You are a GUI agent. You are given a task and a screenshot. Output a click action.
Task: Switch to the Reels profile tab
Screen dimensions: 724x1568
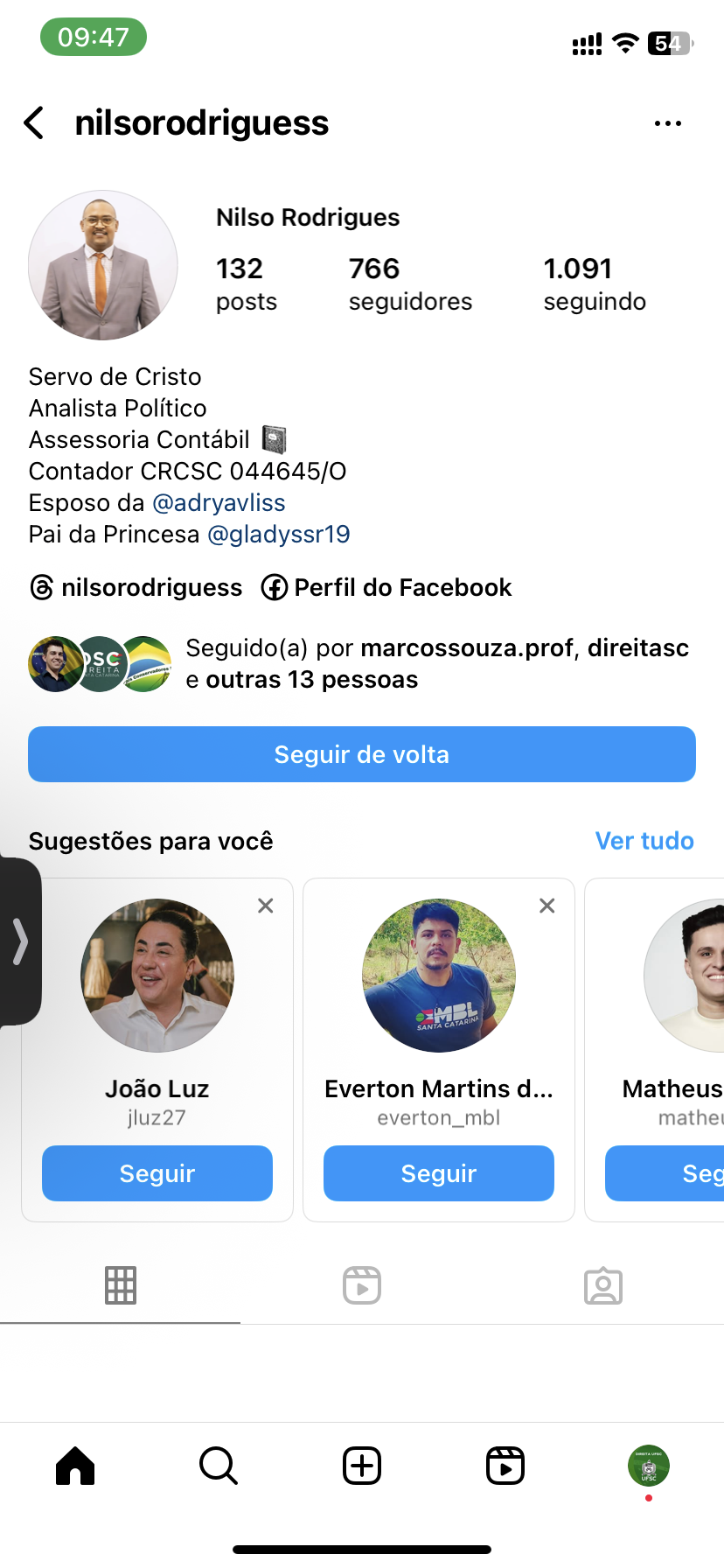click(x=362, y=1285)
